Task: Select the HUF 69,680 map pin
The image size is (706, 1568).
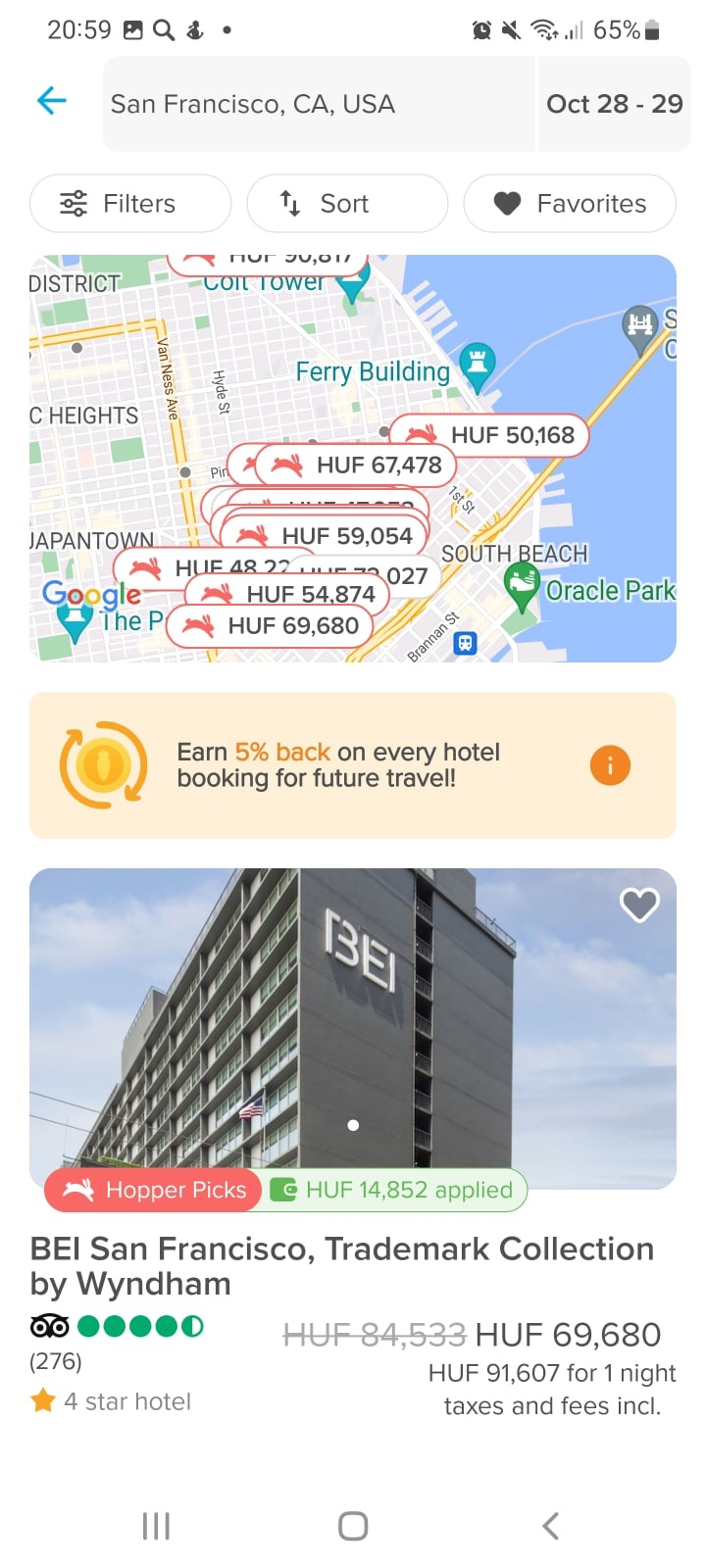Action: point(271,626)
